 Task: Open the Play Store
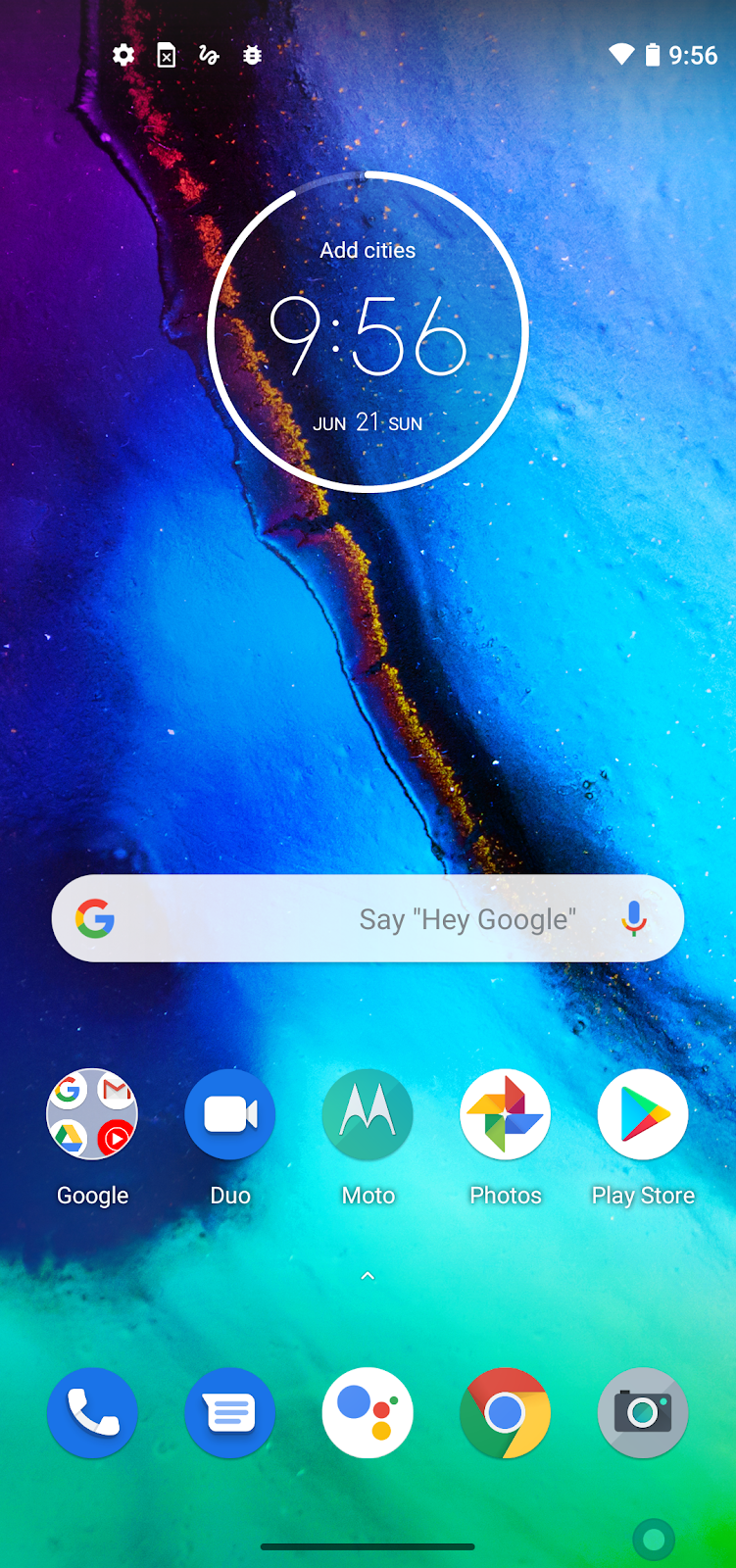643,1114
